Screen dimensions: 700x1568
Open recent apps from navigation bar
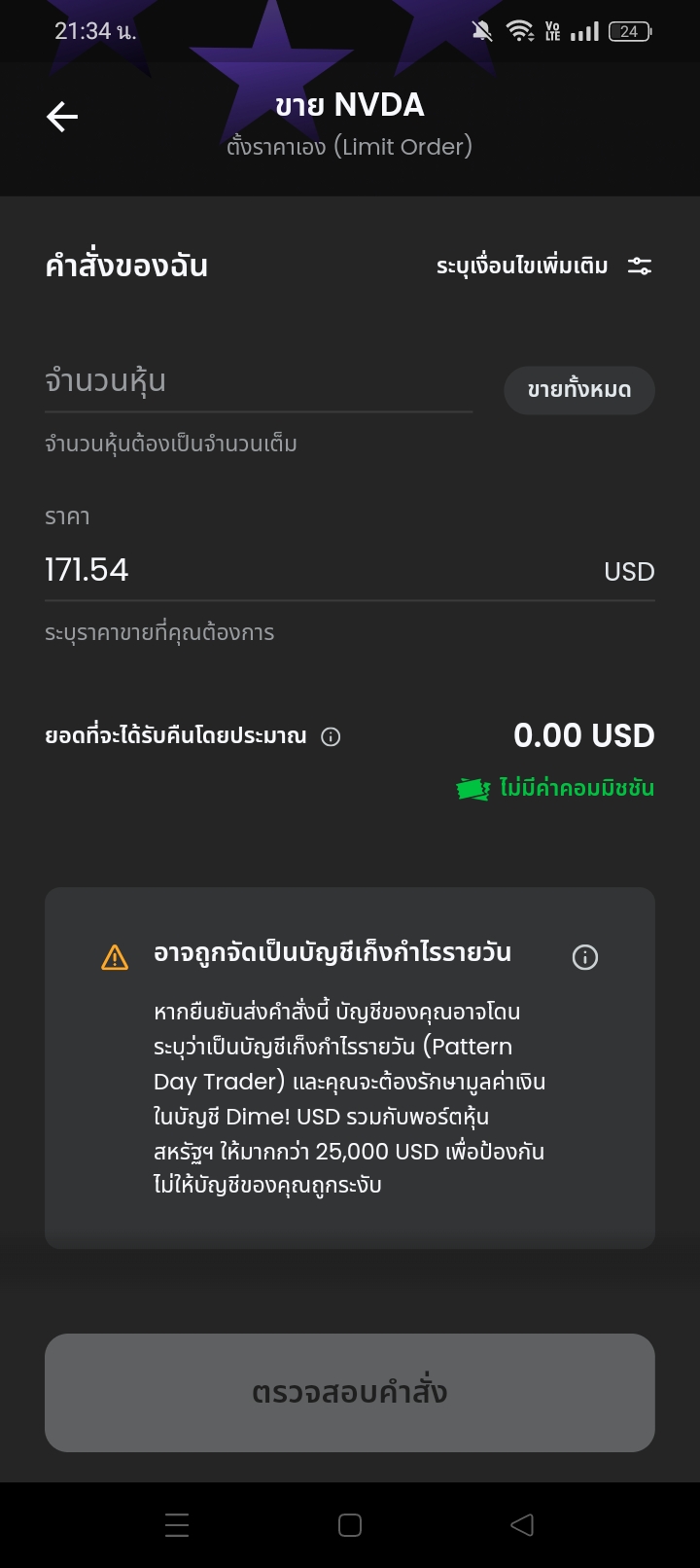pos(177,1525)
